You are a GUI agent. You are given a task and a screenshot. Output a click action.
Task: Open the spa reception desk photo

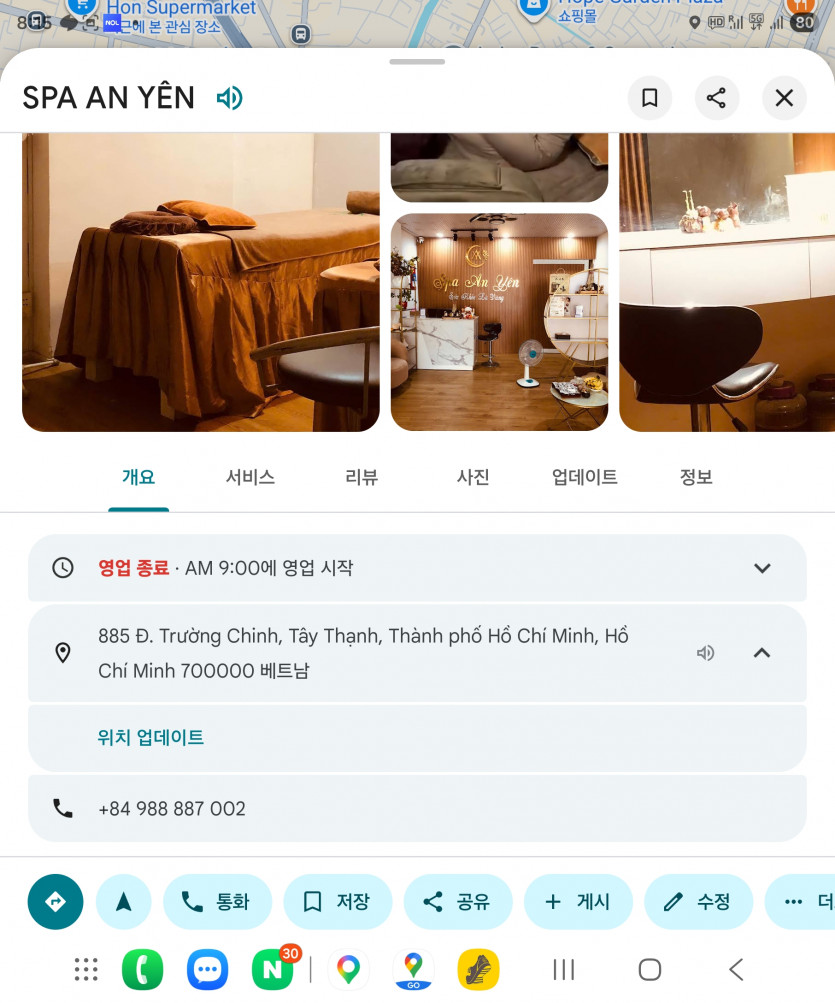point(499,321)
